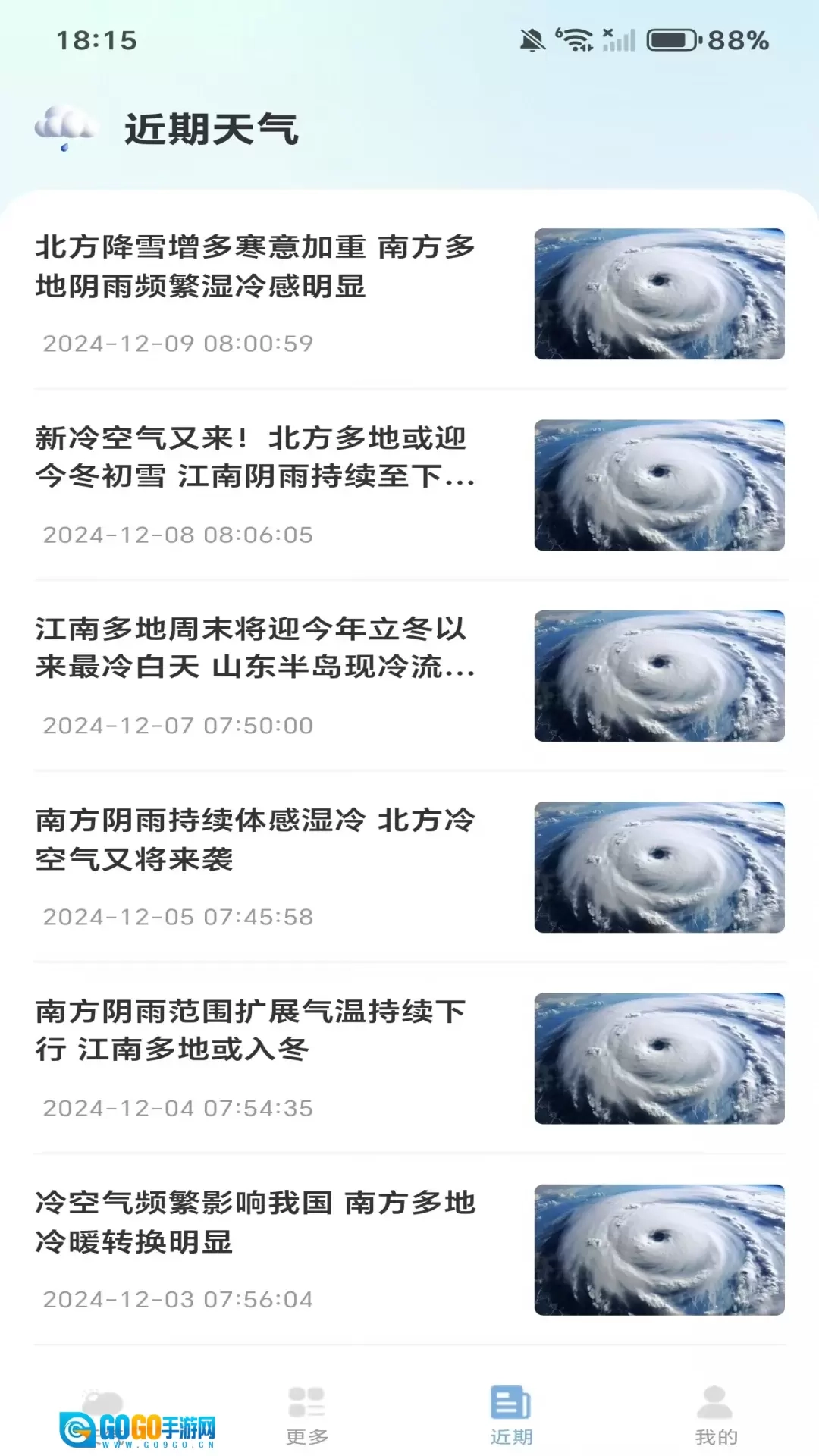The width and height of the screenshot is (819, 1456).
Task: Tap the 近期 tab
Action: (511, 1414)
